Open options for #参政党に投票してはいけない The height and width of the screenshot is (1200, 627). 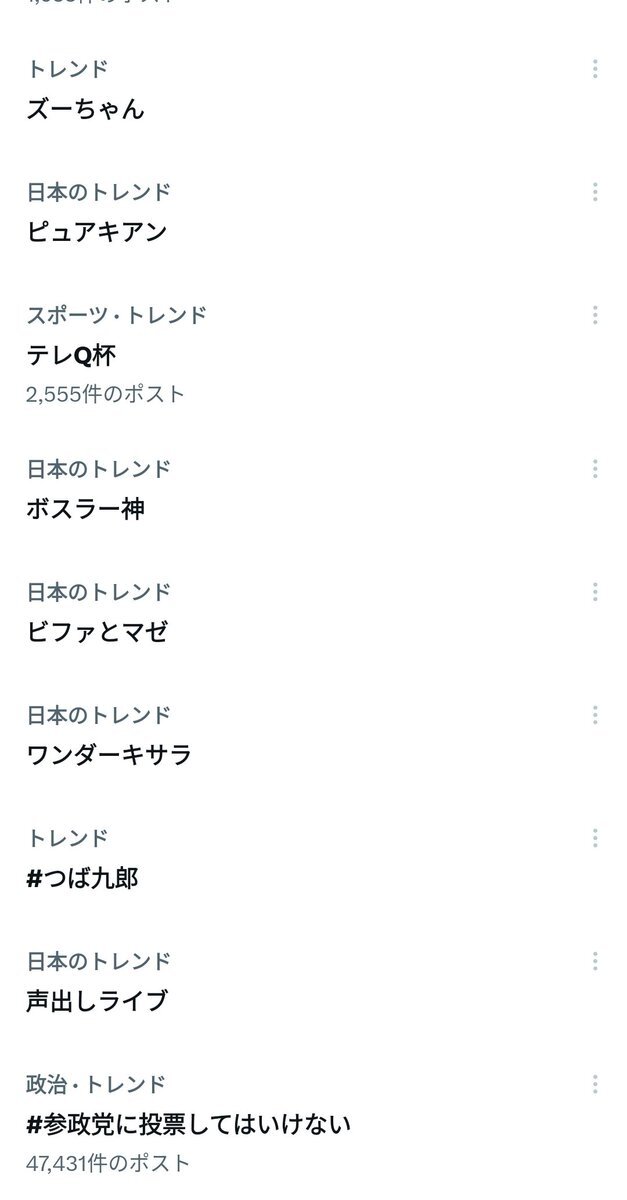coord(595,1084)
